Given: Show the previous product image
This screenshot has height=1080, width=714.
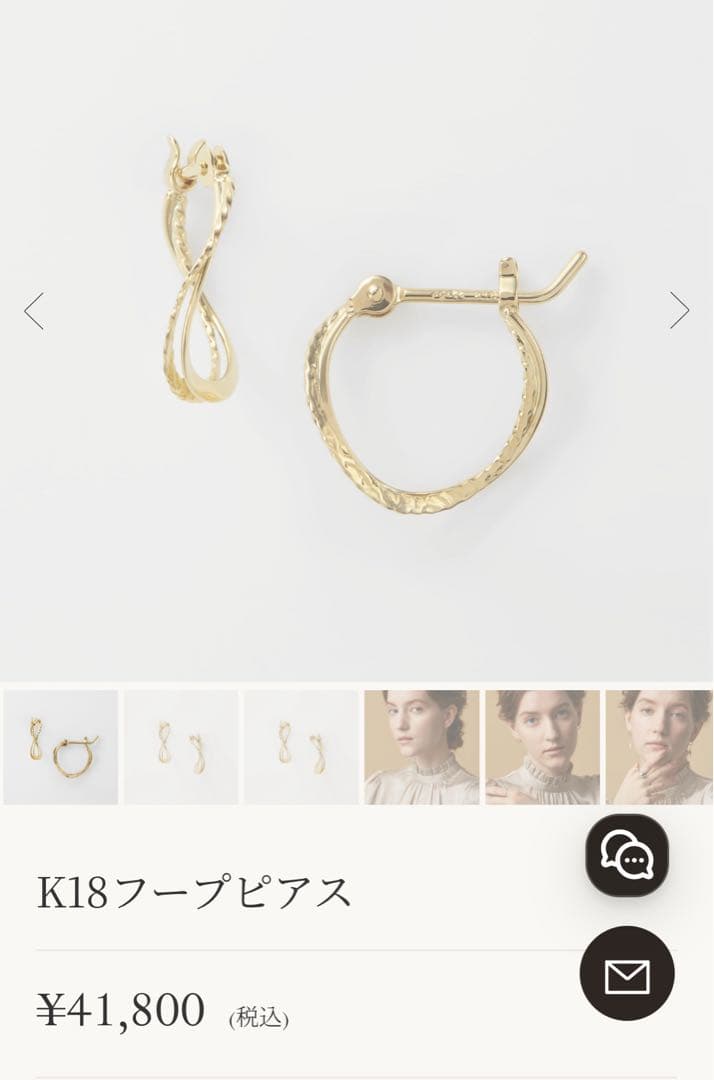Looking at the screenshot, I should (x=34, y=311).
